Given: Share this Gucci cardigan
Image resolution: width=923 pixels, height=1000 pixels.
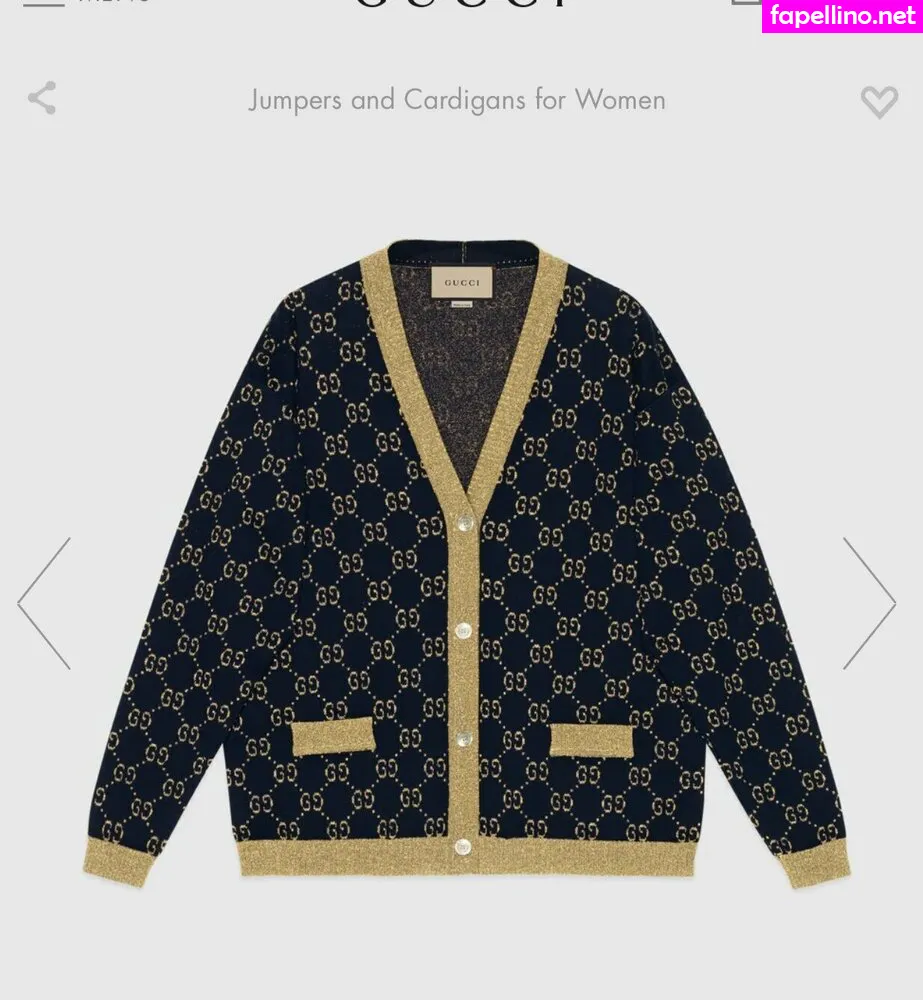Looking at the screenshot, I should point(42,98).
